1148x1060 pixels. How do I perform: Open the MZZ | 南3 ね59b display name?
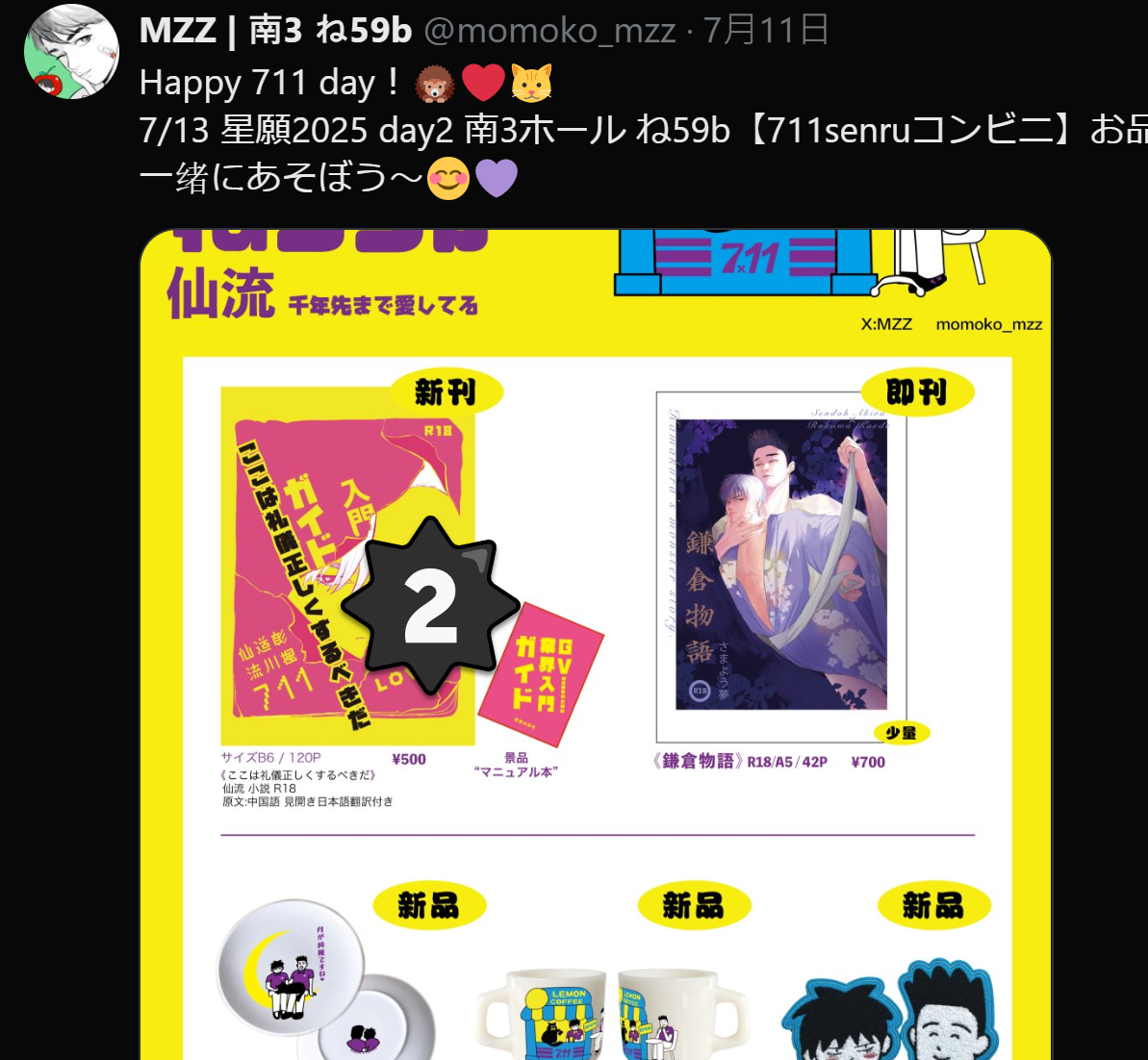[x=275, y=31]
